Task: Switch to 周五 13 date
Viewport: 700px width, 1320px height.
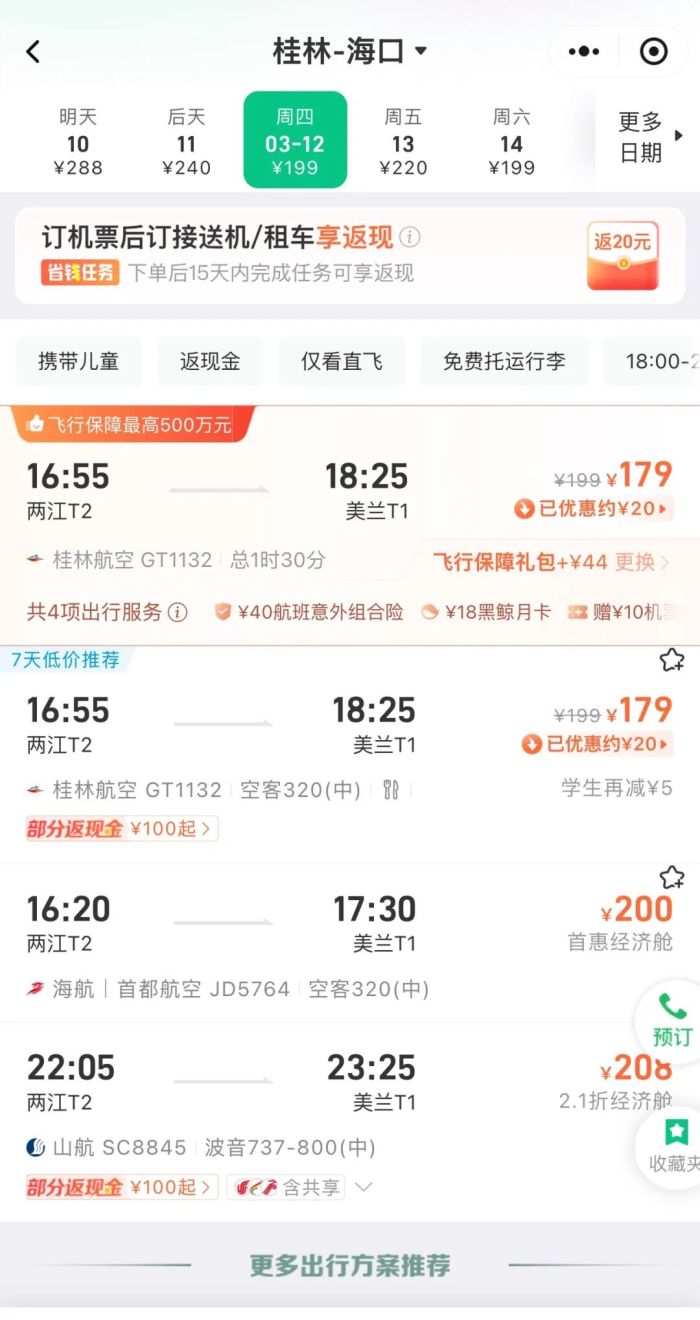Action: 403,142
